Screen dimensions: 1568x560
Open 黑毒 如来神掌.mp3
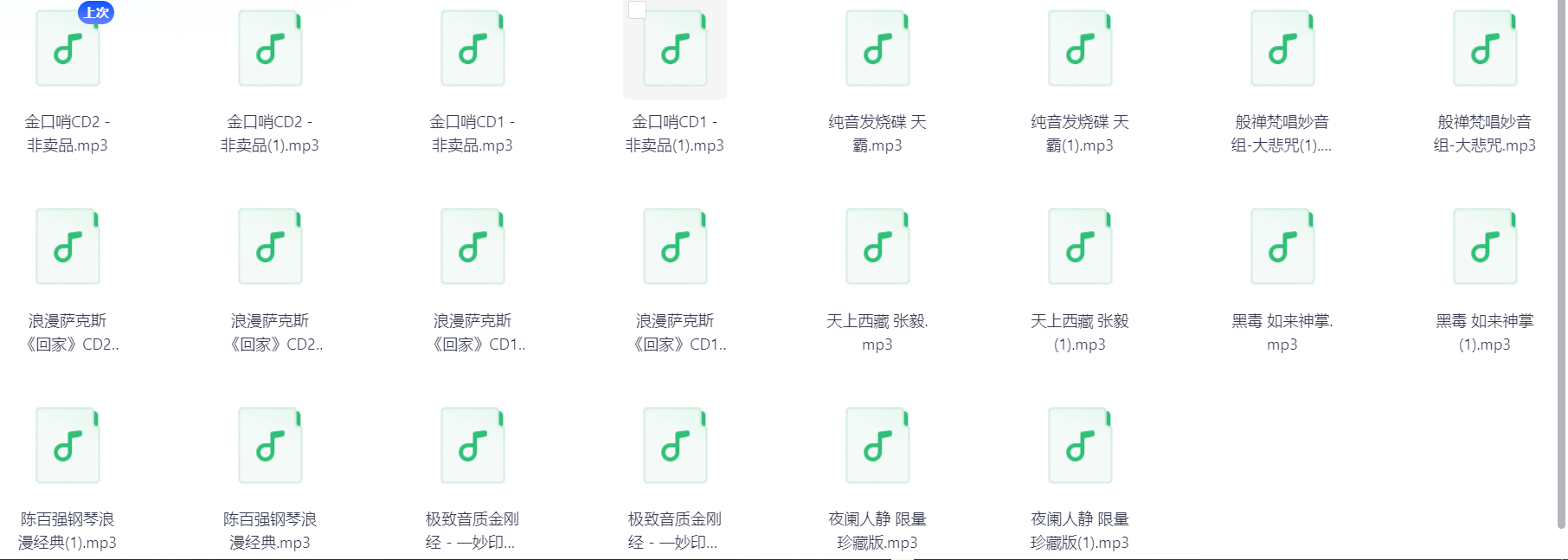point(1282,248)
